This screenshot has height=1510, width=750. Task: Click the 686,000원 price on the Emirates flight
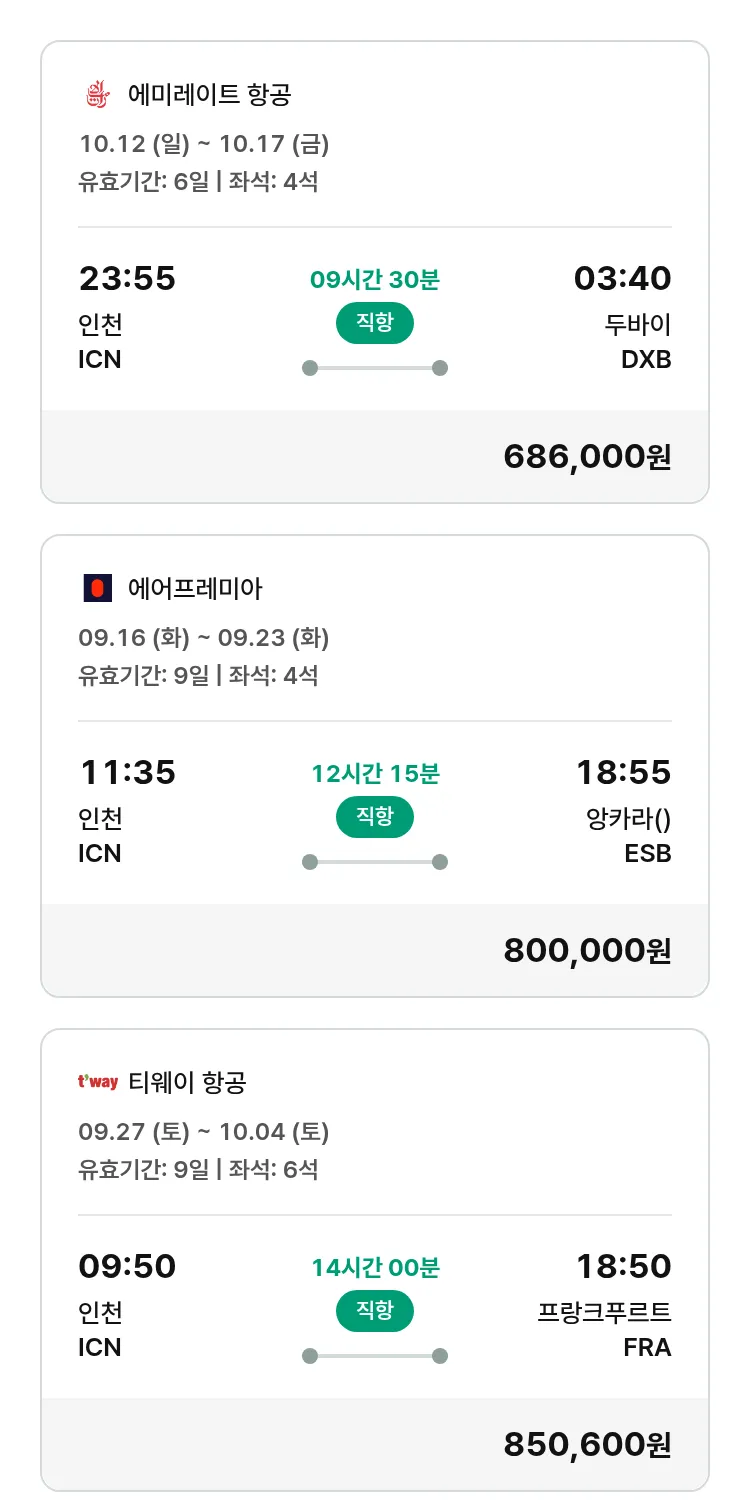[x=586, y=456]
